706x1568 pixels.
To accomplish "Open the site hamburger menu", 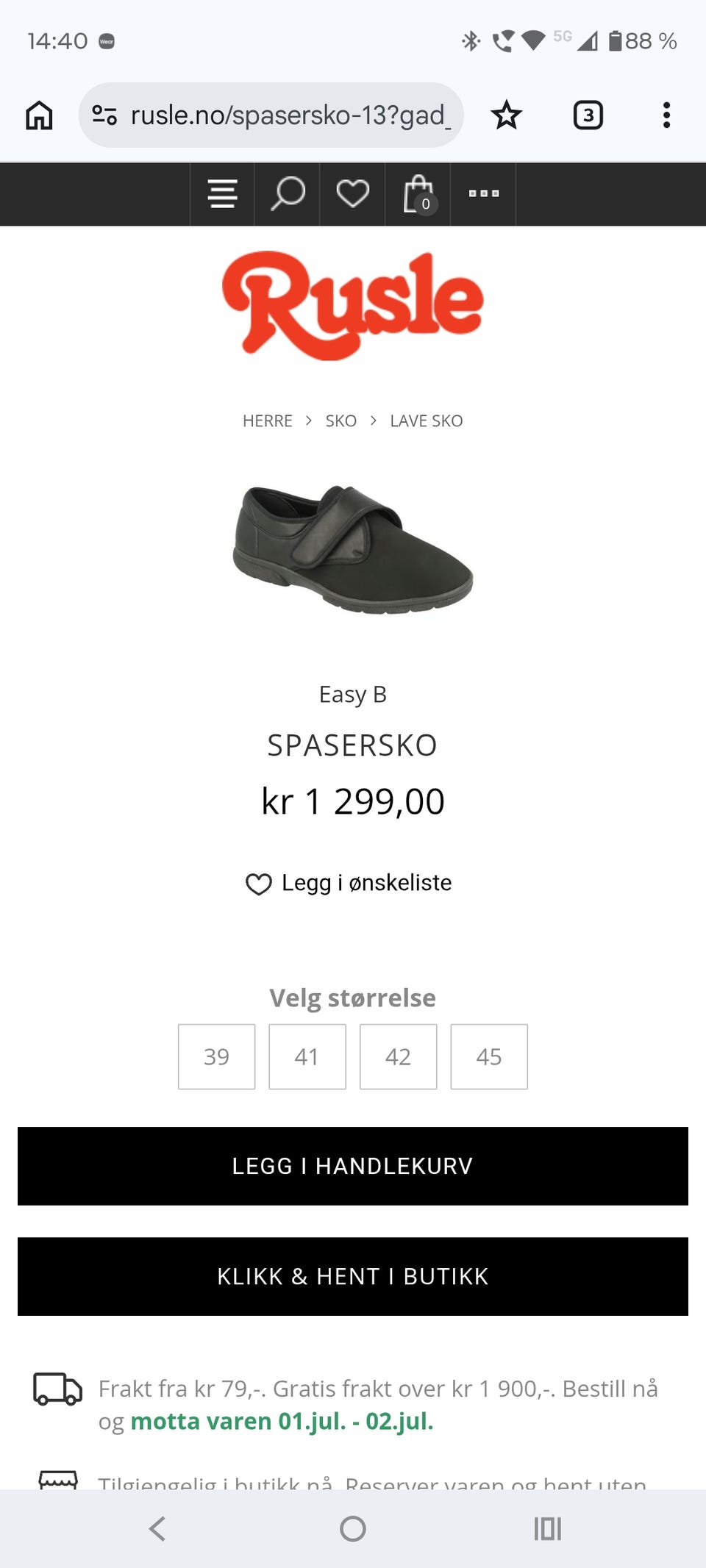I will (x=222, y=194).
